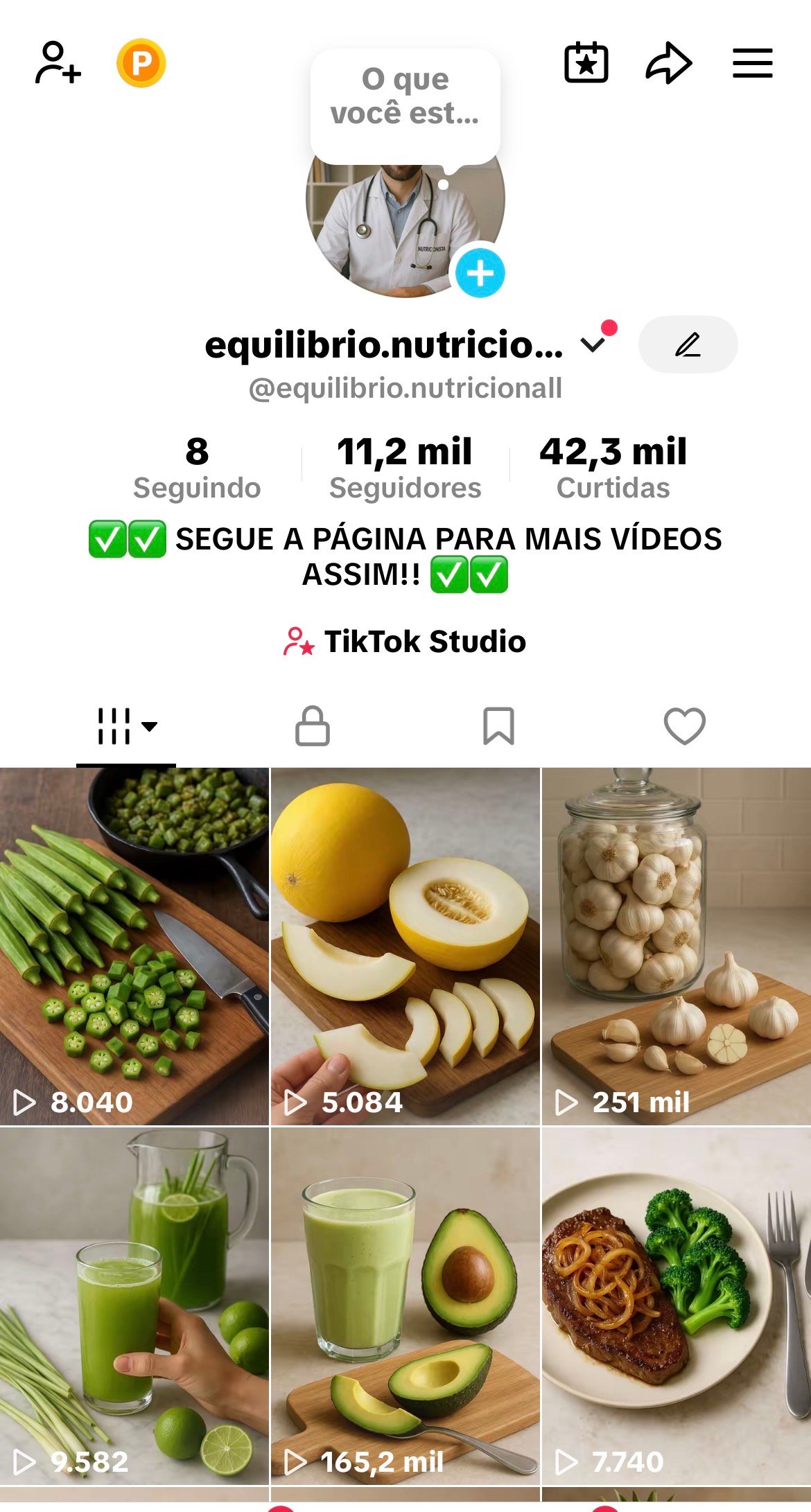The image size is (811, 1512).
Task: Open the posts grid tab
Action: [x=125, y=726]
